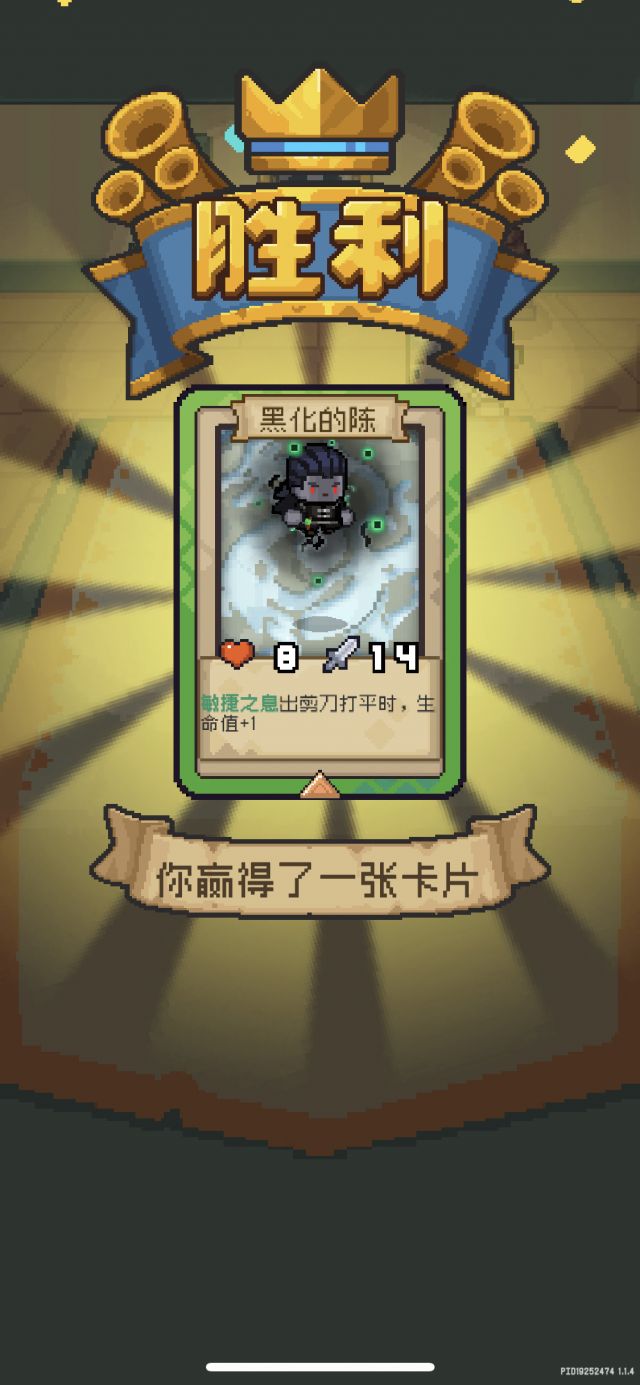Expand the card using the bottom arrow

[x=318, y=783]
